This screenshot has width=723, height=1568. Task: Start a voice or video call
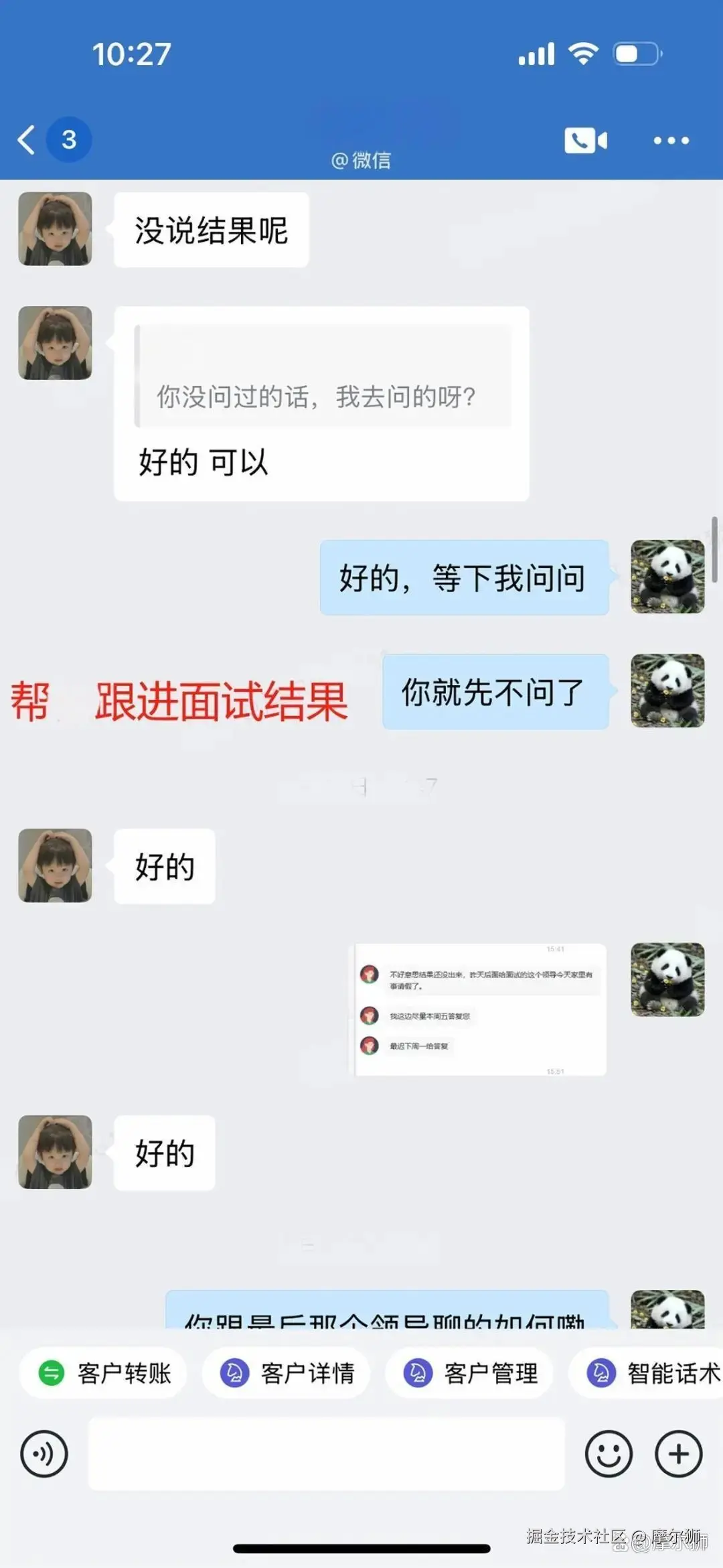585,140
